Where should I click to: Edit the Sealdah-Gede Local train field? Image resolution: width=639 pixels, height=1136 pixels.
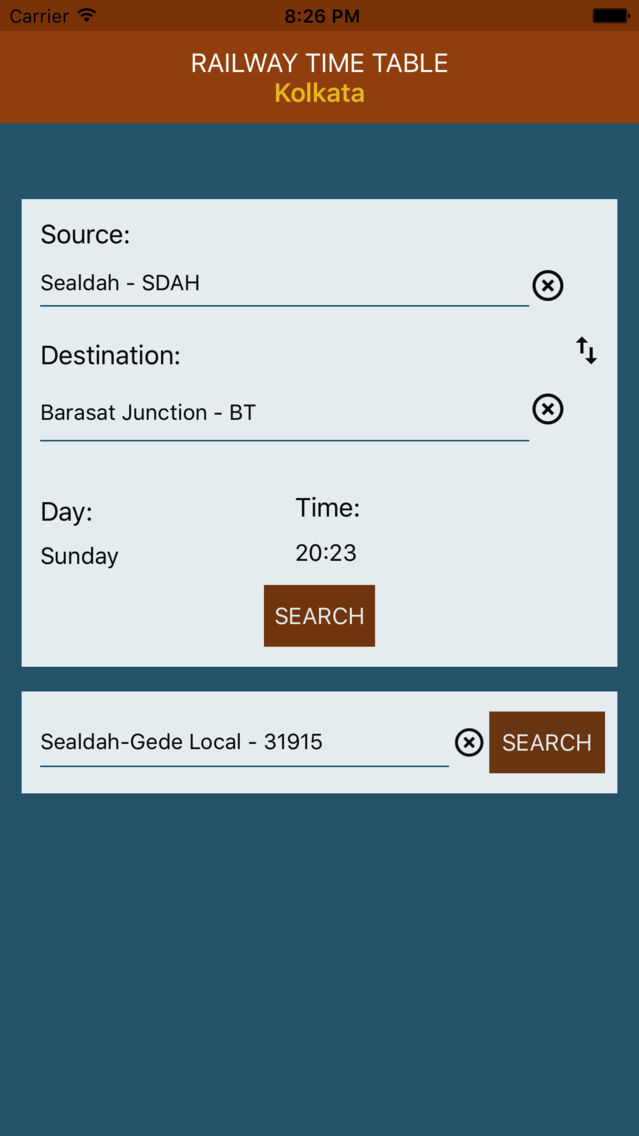click(x=244, y=743)
